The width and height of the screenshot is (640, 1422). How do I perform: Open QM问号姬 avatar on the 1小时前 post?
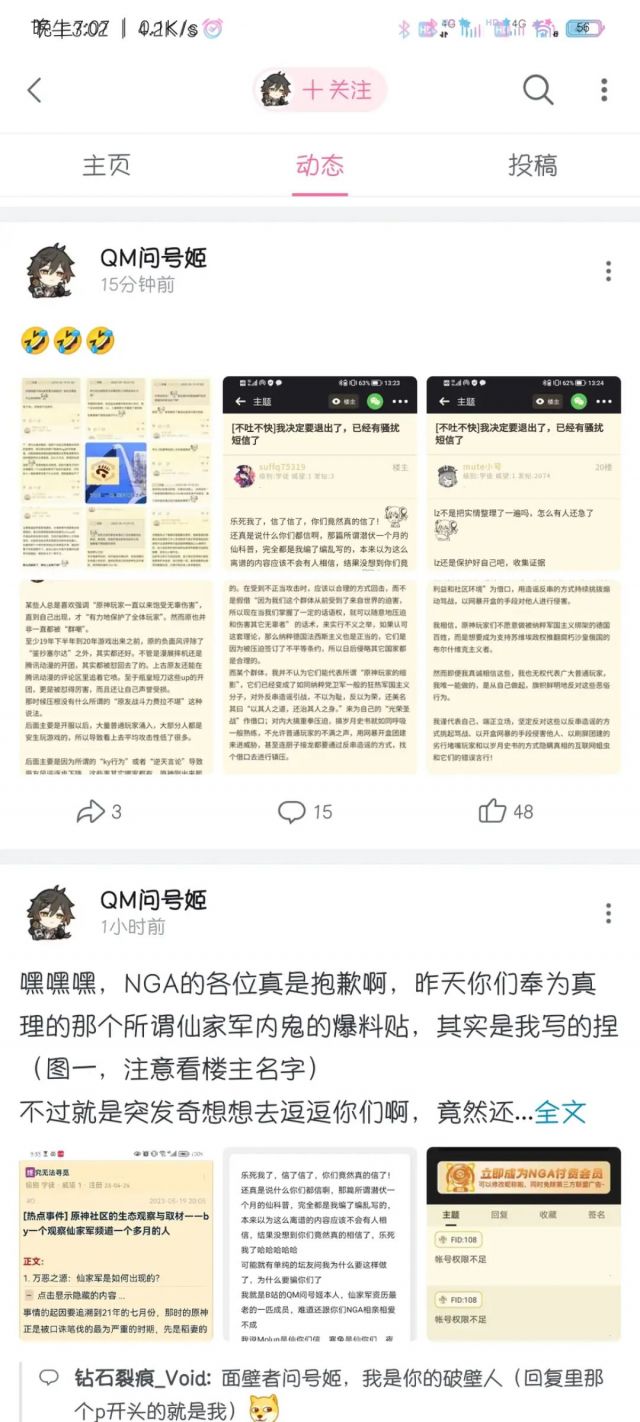(50, 913)
